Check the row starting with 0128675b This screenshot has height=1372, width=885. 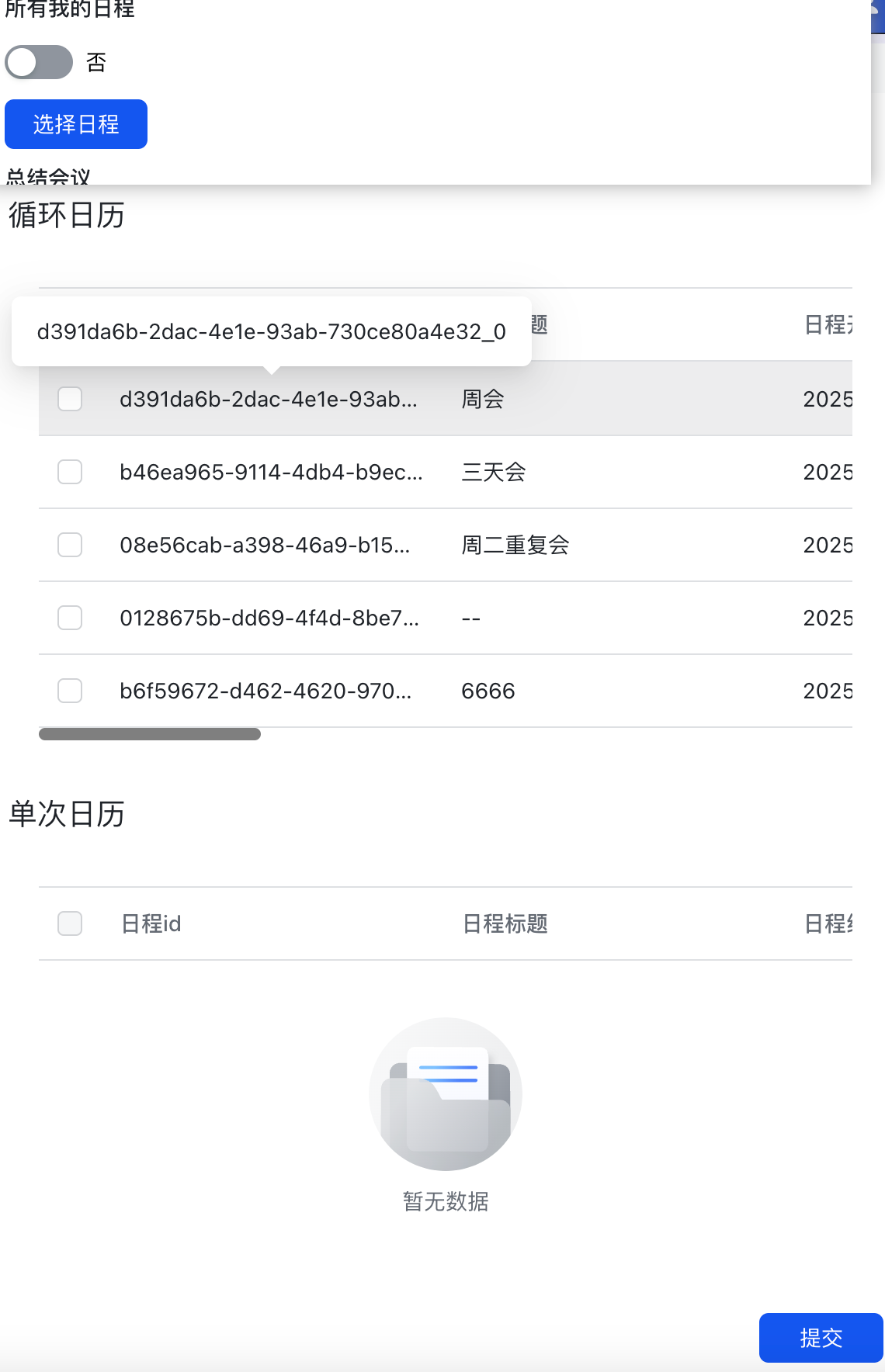[x=70, y=618]
